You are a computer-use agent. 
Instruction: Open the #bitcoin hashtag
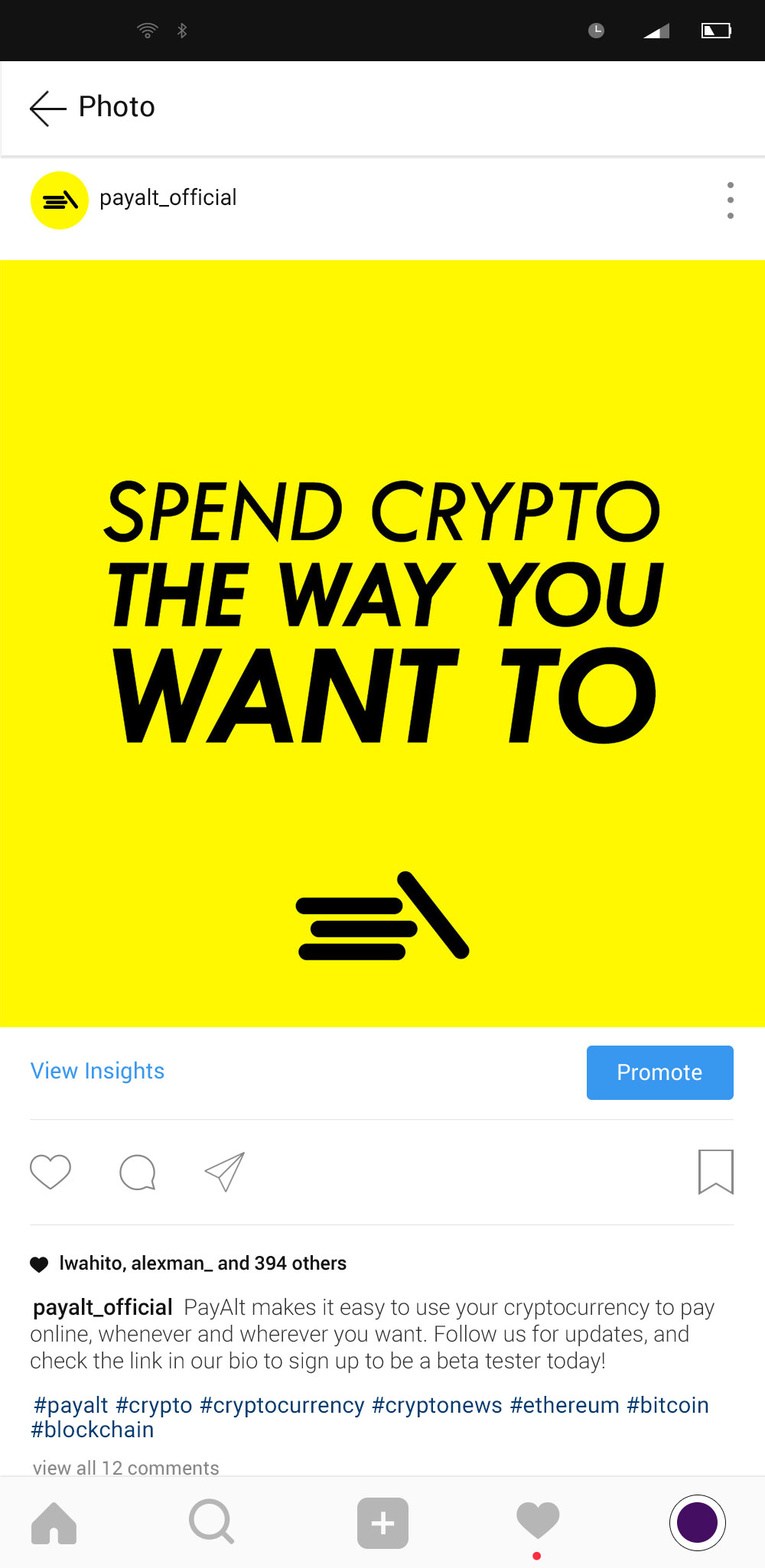click(667, 1405)
